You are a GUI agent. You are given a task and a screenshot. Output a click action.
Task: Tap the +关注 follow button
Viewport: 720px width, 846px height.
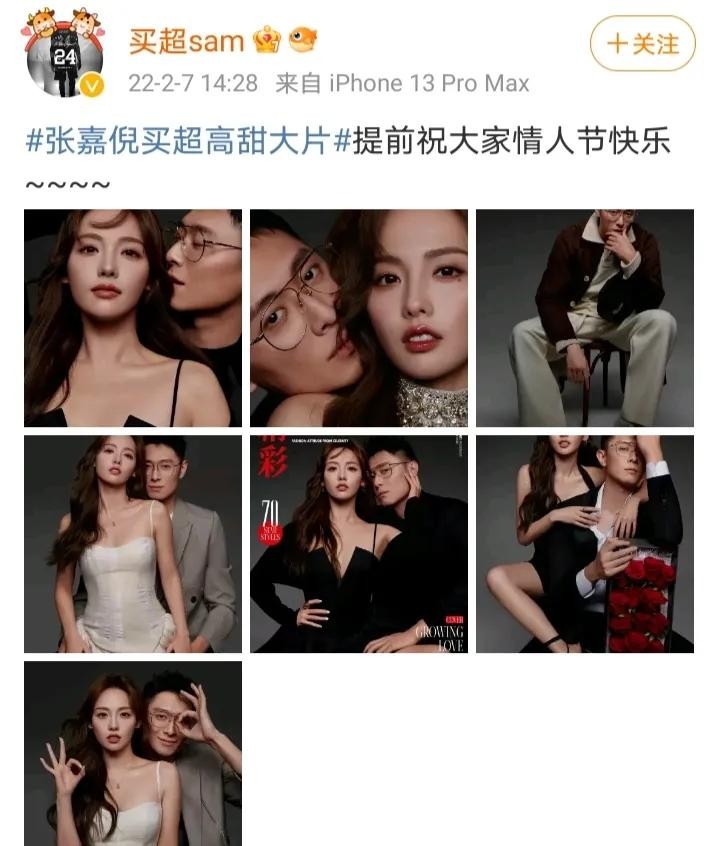[x=642, y=43]
